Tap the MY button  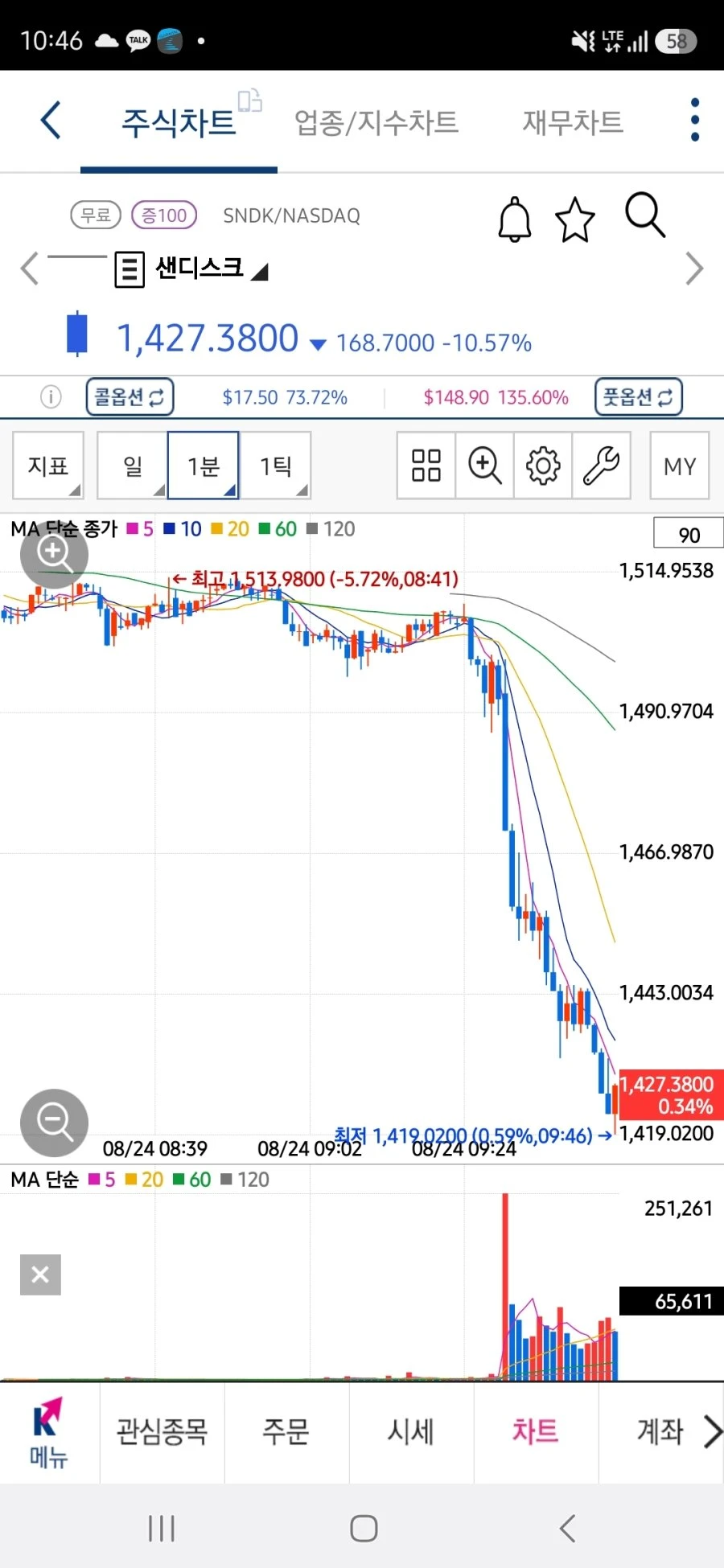680,466
